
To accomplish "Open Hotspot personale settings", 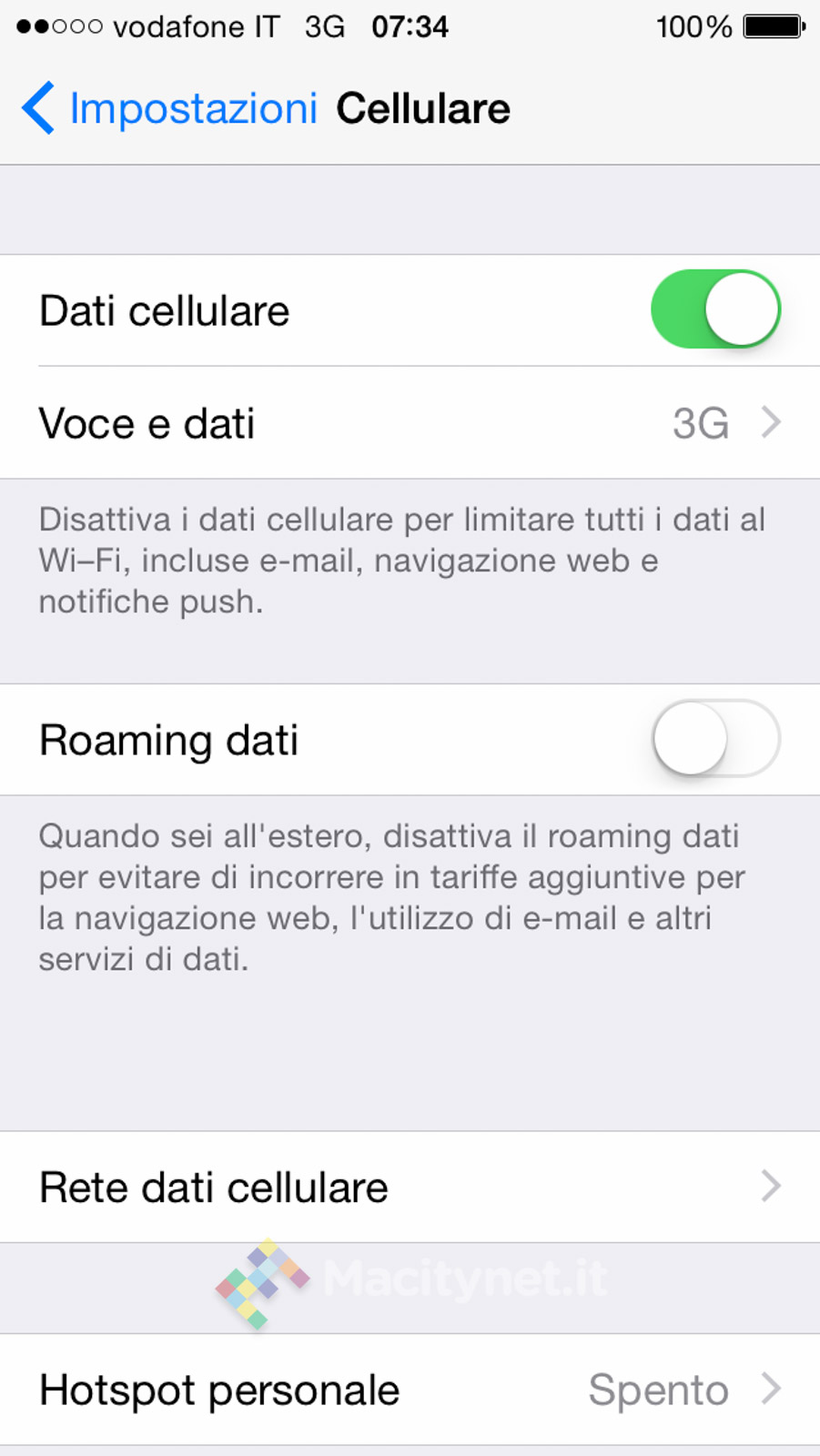I will (x=410, y=1390).
